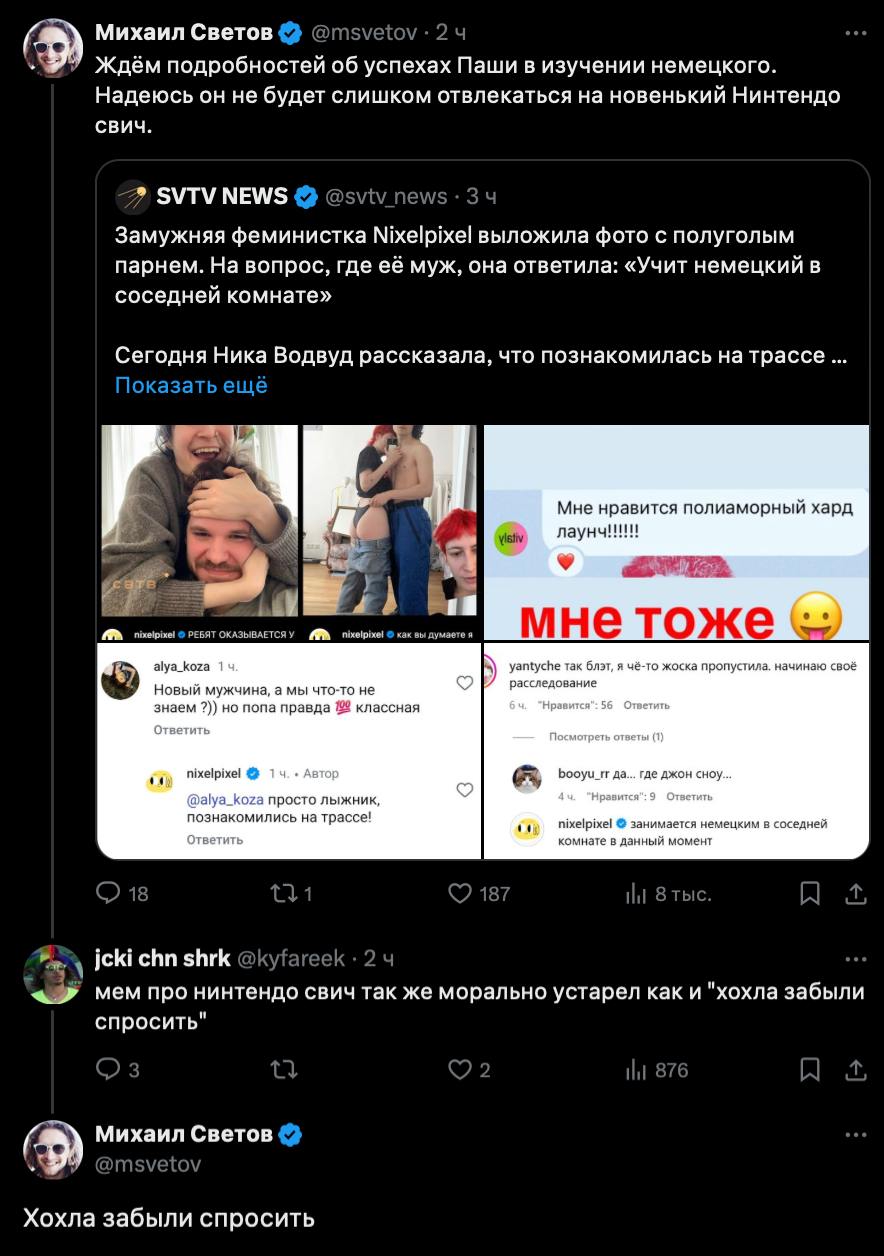
Task: Open Михаил Светов's profile avatar on the top tweet
Action: 53,48
